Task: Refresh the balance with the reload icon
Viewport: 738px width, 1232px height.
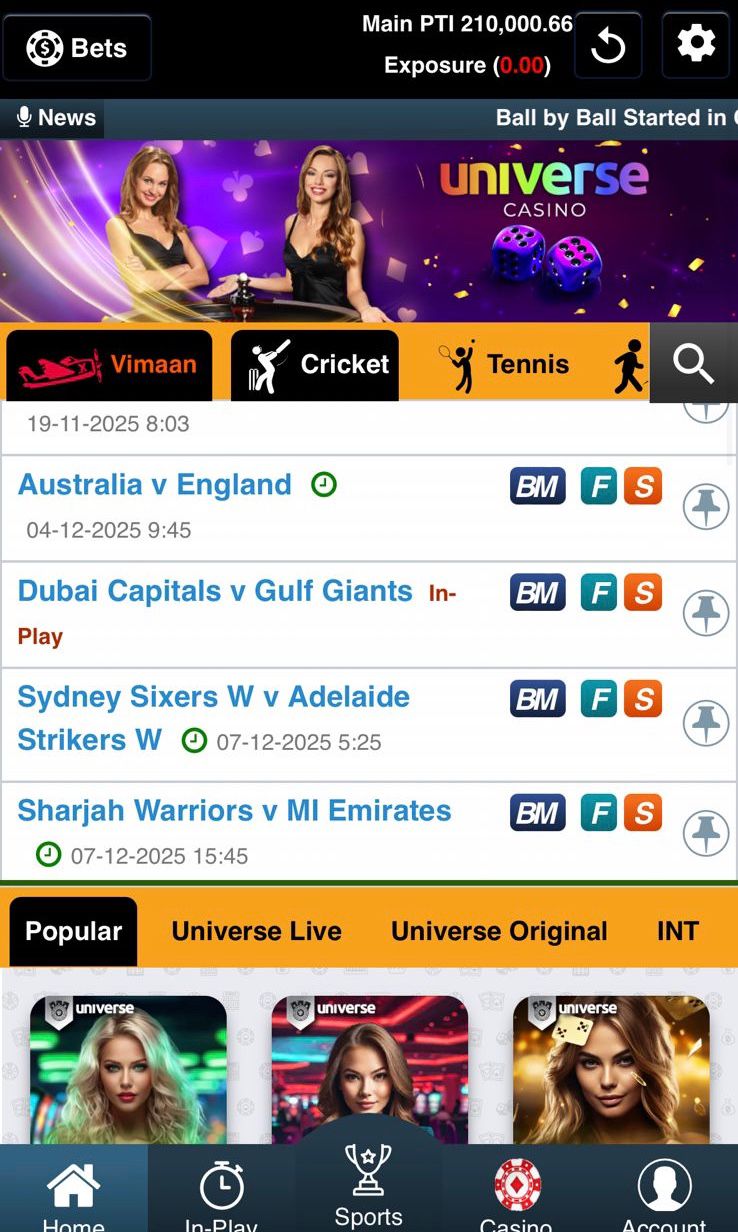Action: click(608, 46)
